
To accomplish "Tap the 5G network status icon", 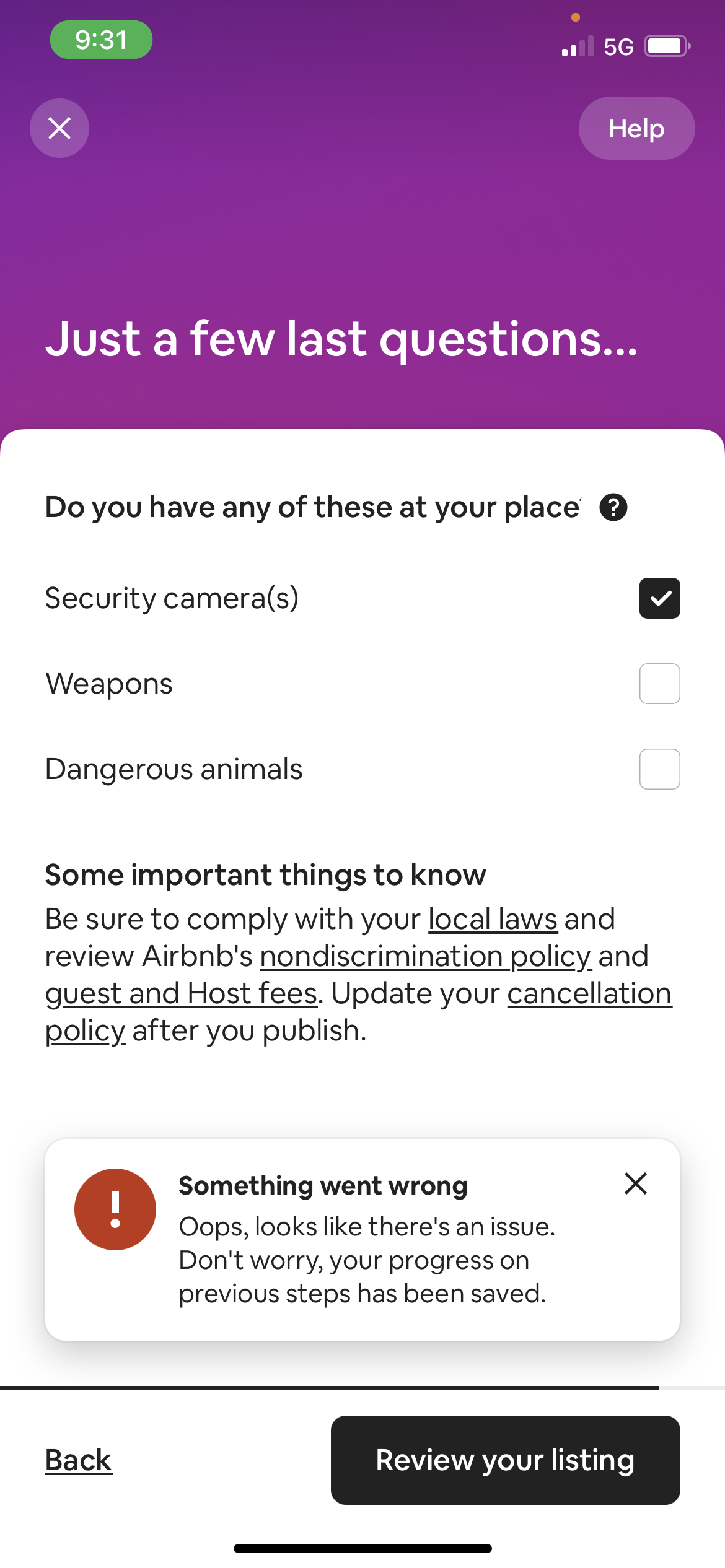I will point(618,45).
